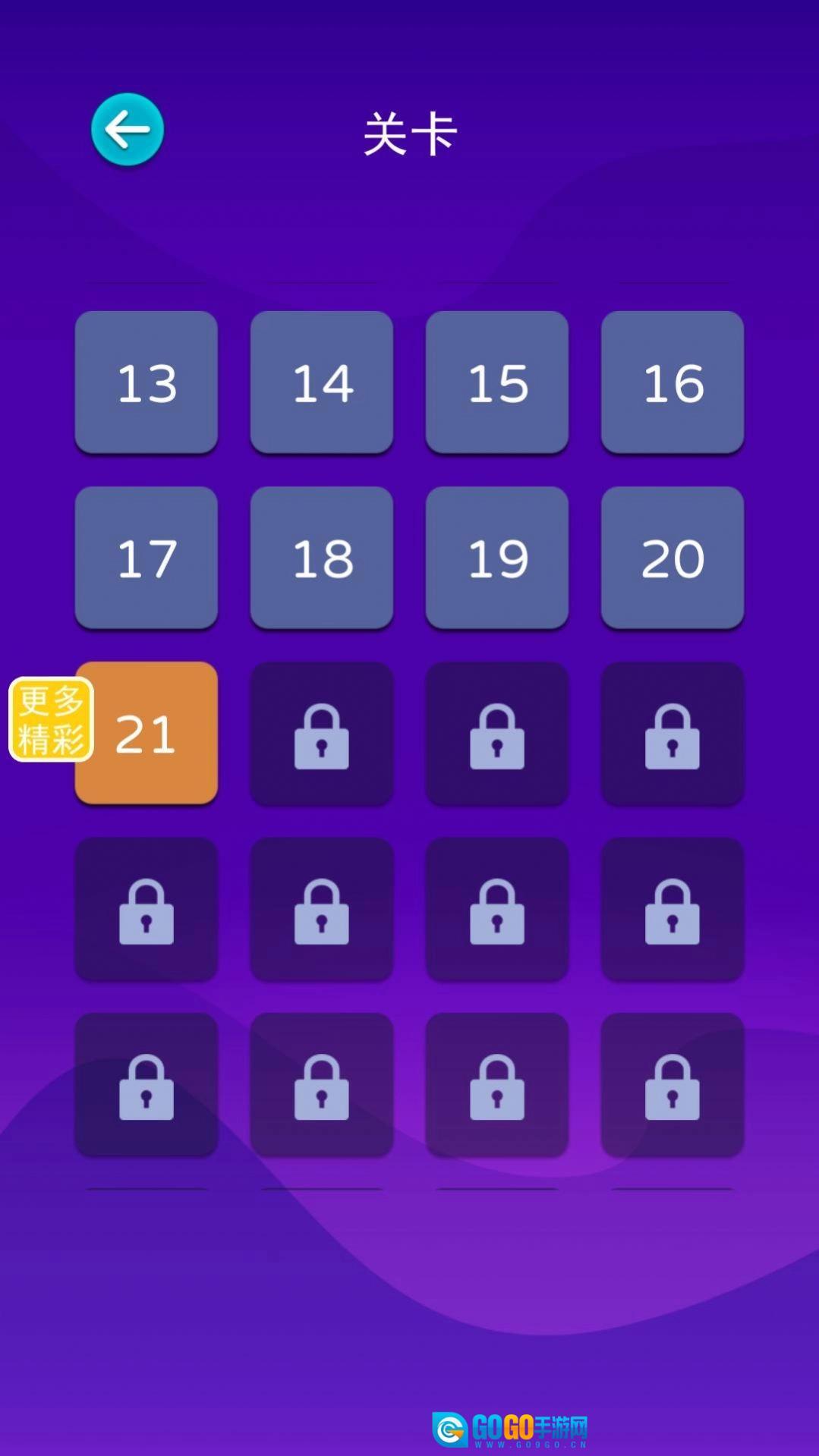
Task: Open level 20
Action: point(673,558)
